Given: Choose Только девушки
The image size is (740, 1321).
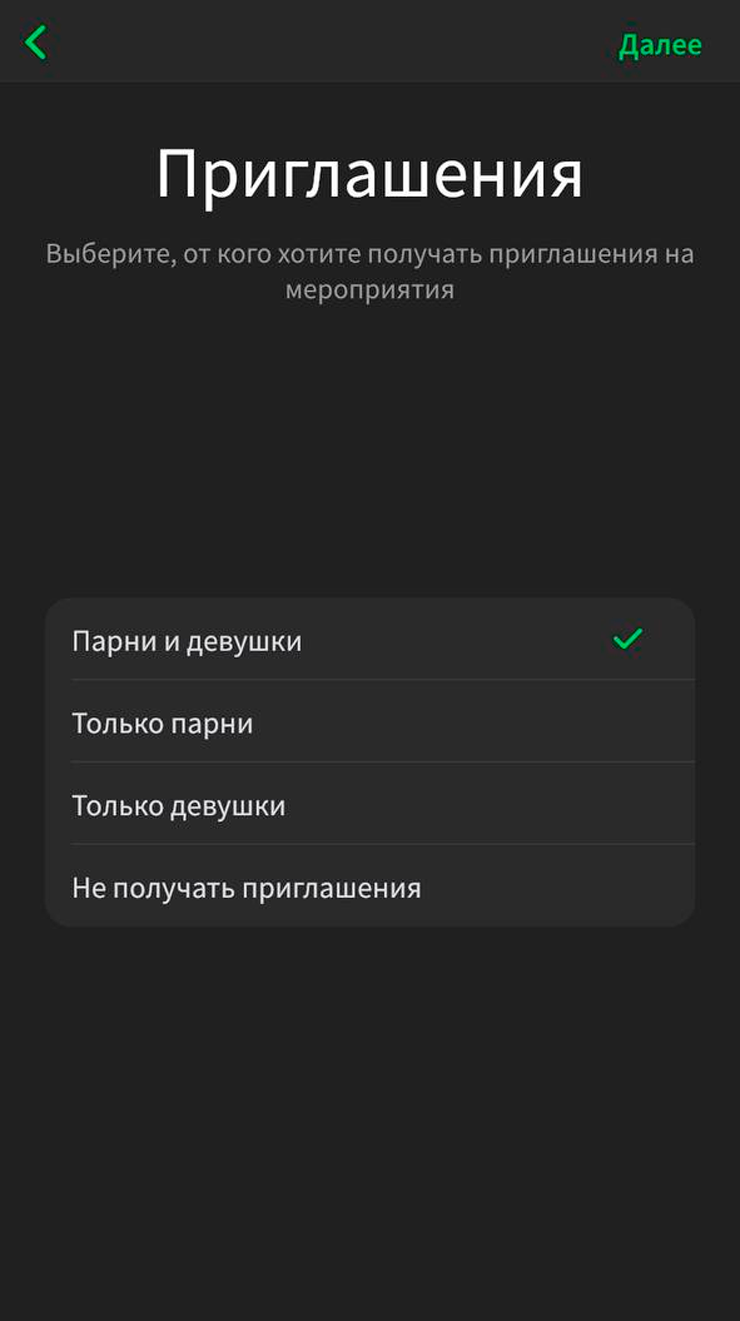Looking at the screenshot, I should click(369, 805).
